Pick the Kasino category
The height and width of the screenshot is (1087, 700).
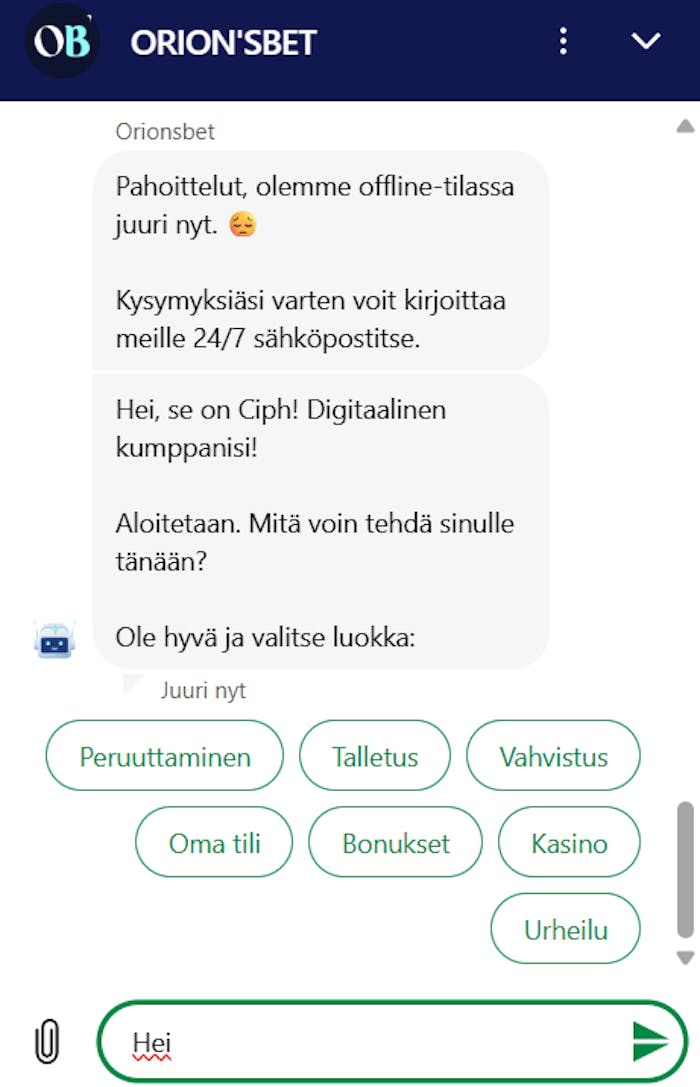(569, 843)
